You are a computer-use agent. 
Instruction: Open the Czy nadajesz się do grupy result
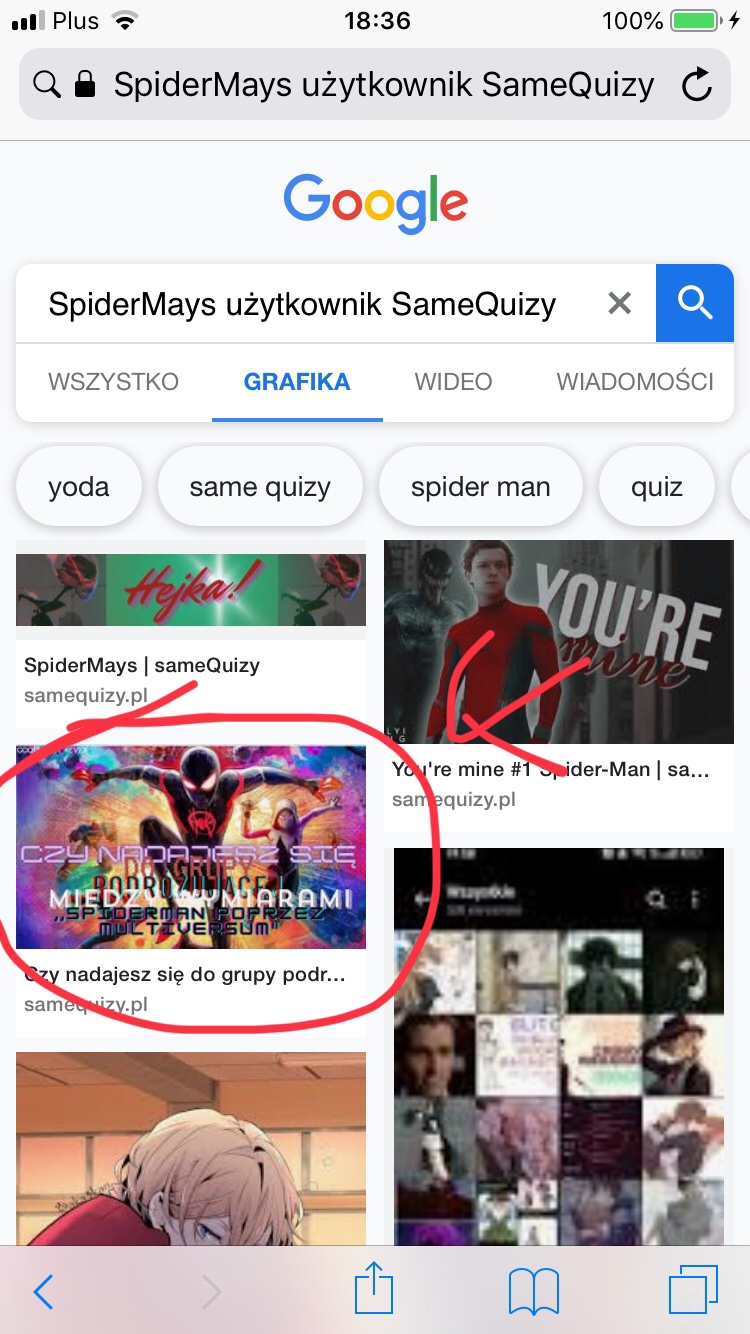coord(190,846)
